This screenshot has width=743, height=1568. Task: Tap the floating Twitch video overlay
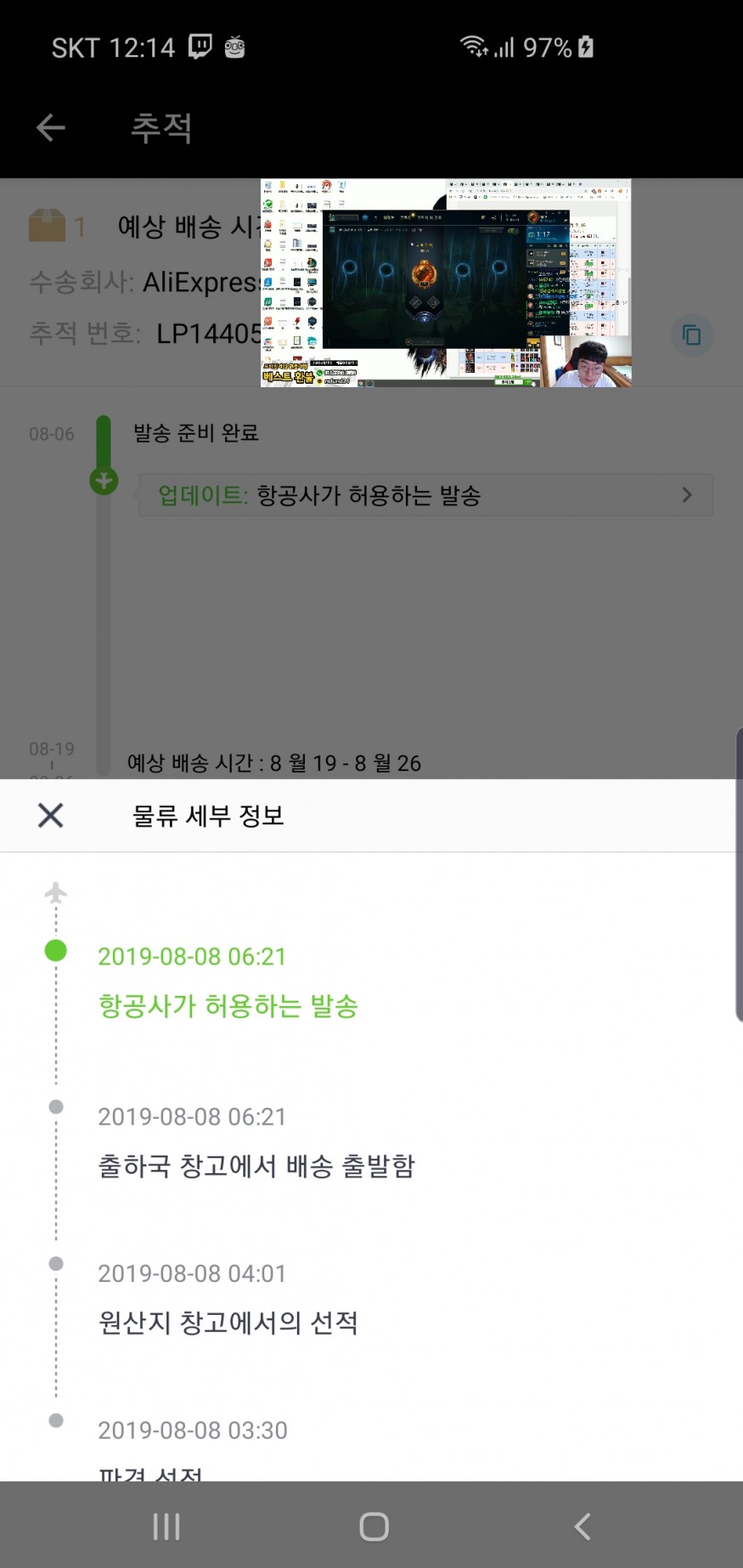tap(446, 283)
